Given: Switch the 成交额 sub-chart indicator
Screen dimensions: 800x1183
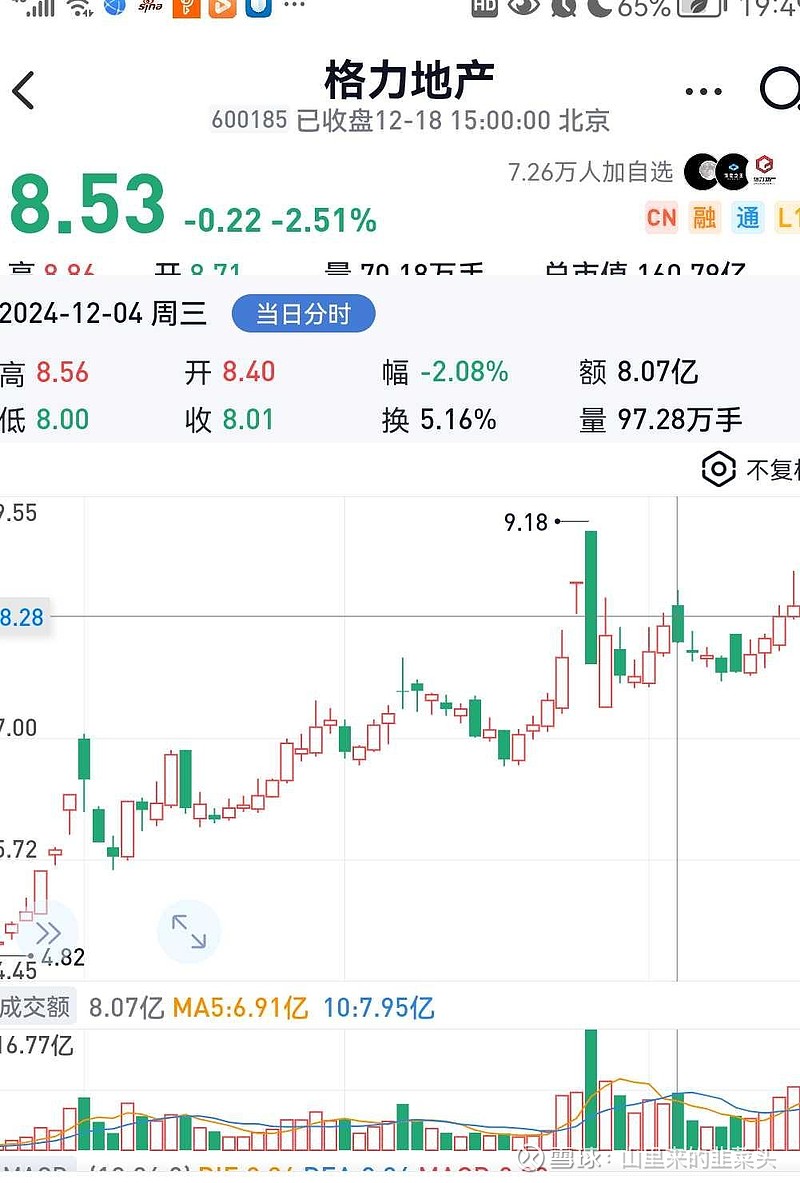Looking at the screenshot, I should click(36, 1006).
